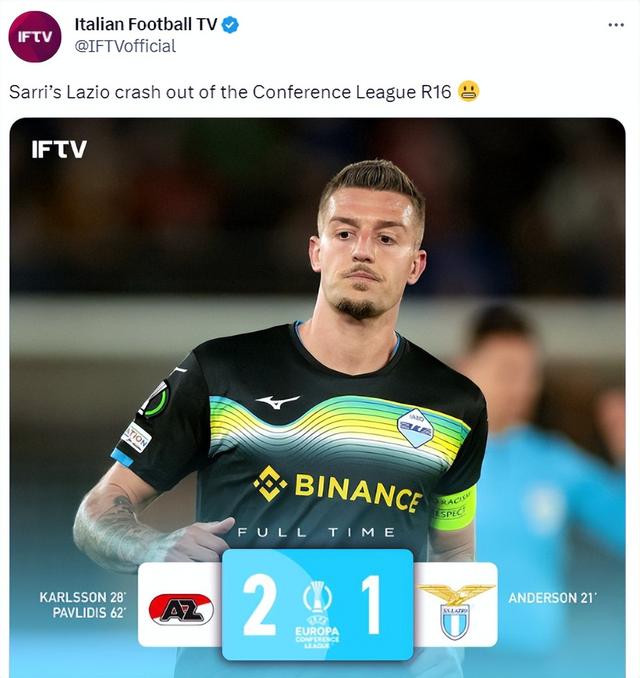Open the IFTV profile avatar
The image size is (640, 678).
tap(35, 37)
